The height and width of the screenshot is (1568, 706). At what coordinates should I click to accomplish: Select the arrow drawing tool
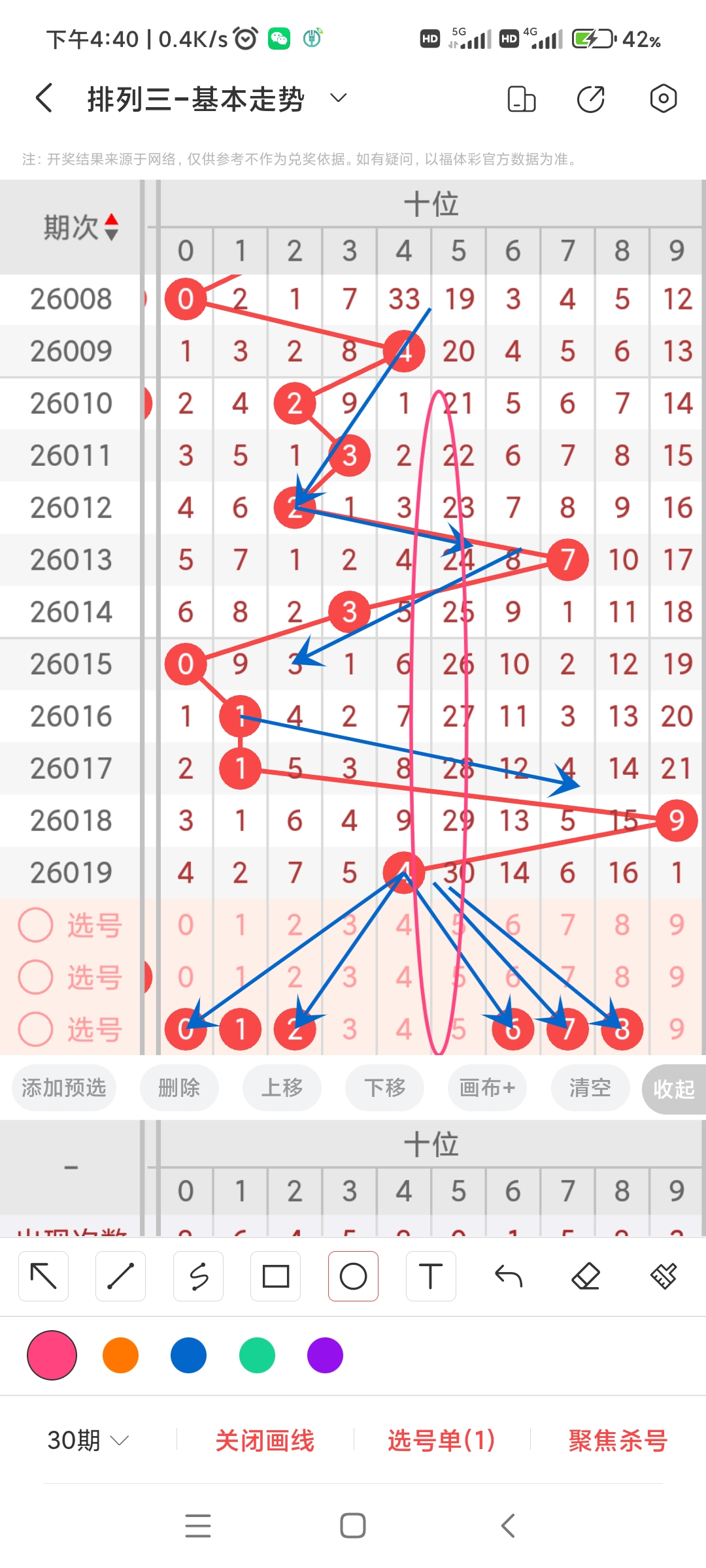coord(43,1275)
